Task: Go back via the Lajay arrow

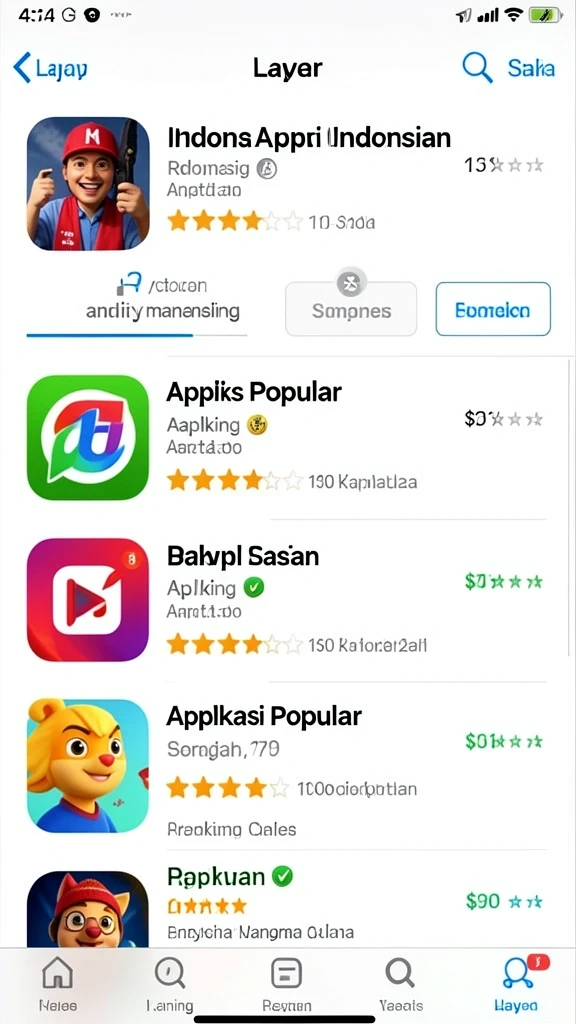Action: (x=50, y=68)
